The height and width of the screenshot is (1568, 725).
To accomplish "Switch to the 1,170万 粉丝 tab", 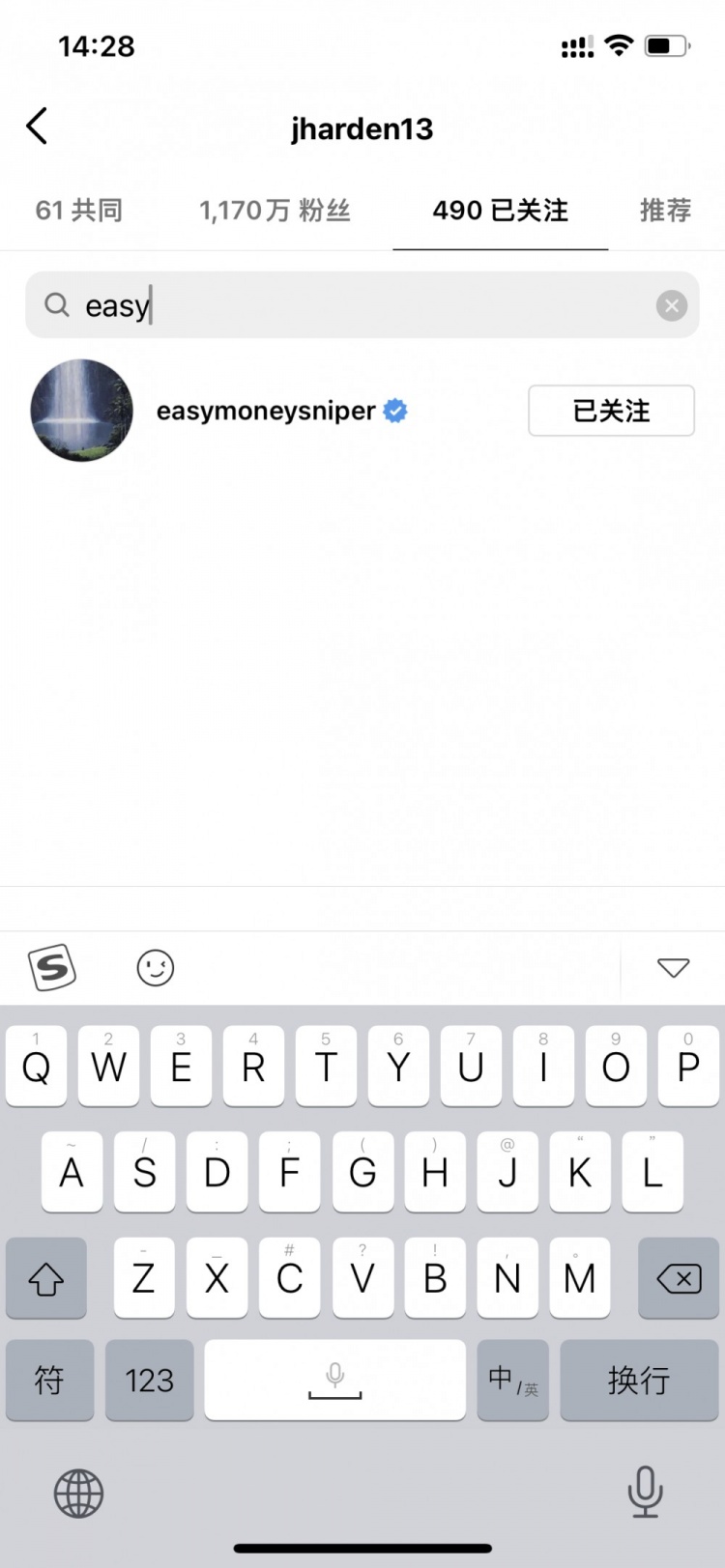I will 275,211.
